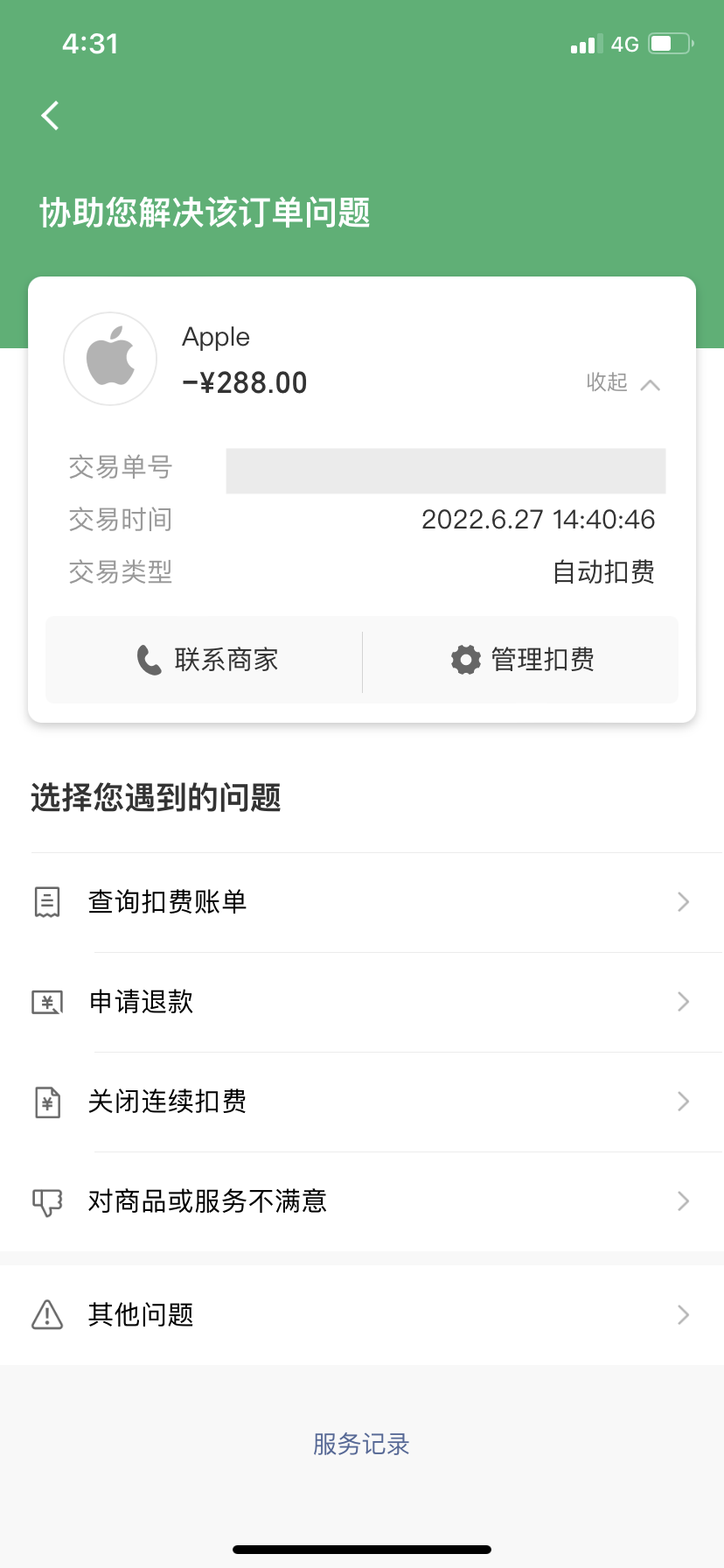Collapse order details via 收起
Viewport: 724px width, 1568px height.
(622, 383)
